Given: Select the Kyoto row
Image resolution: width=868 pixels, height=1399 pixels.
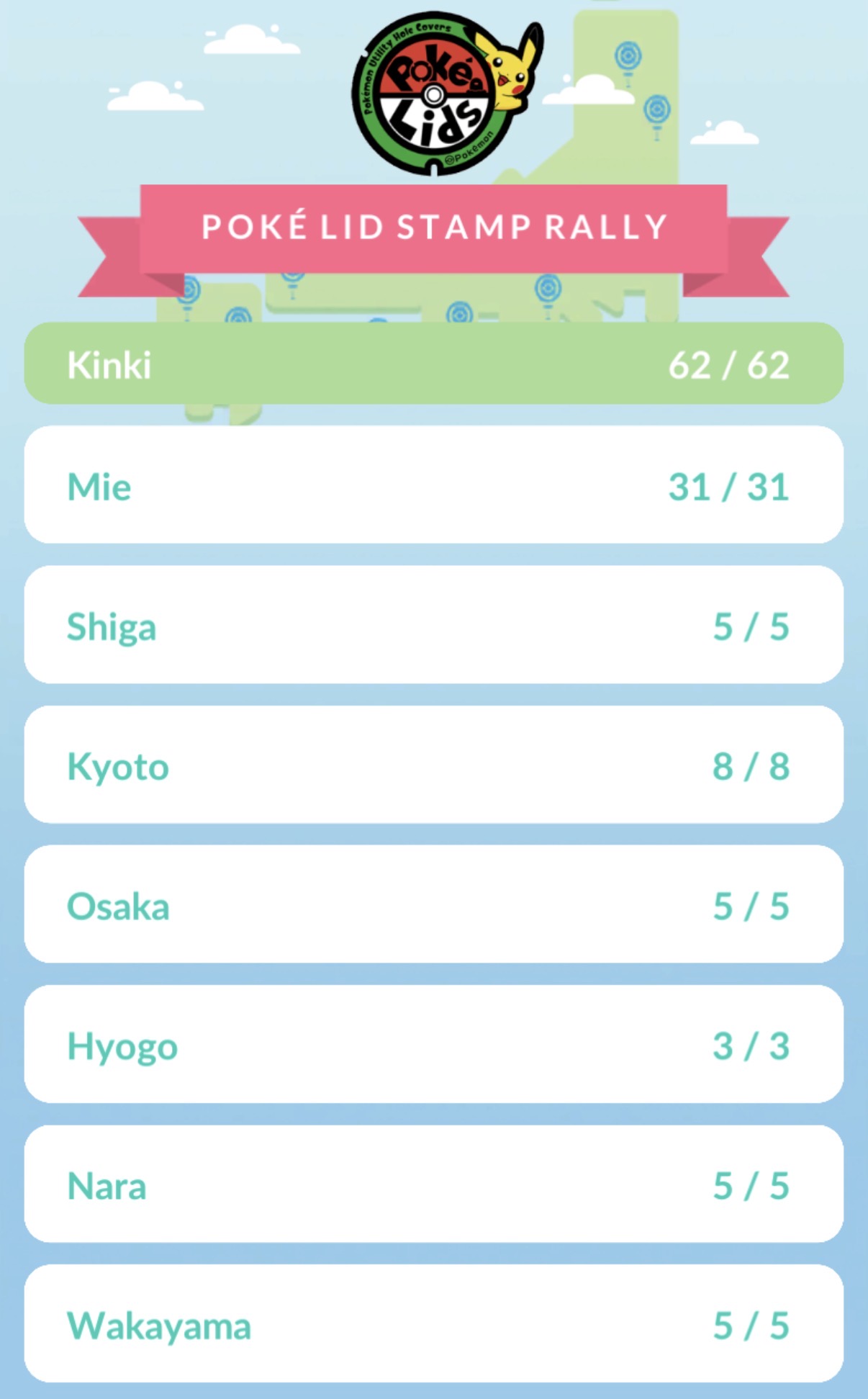Looking at the screenshot, I should click(433, 765).
